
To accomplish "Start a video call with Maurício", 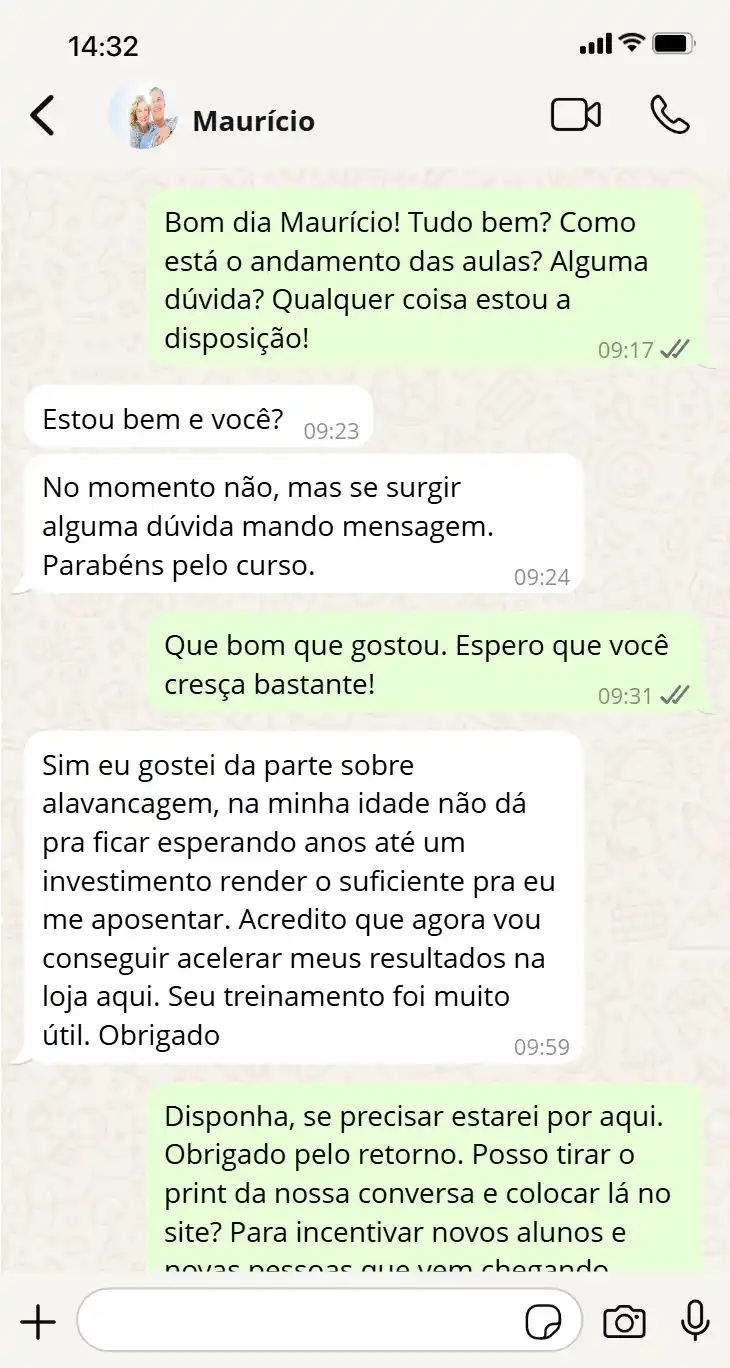I will 576,115.
